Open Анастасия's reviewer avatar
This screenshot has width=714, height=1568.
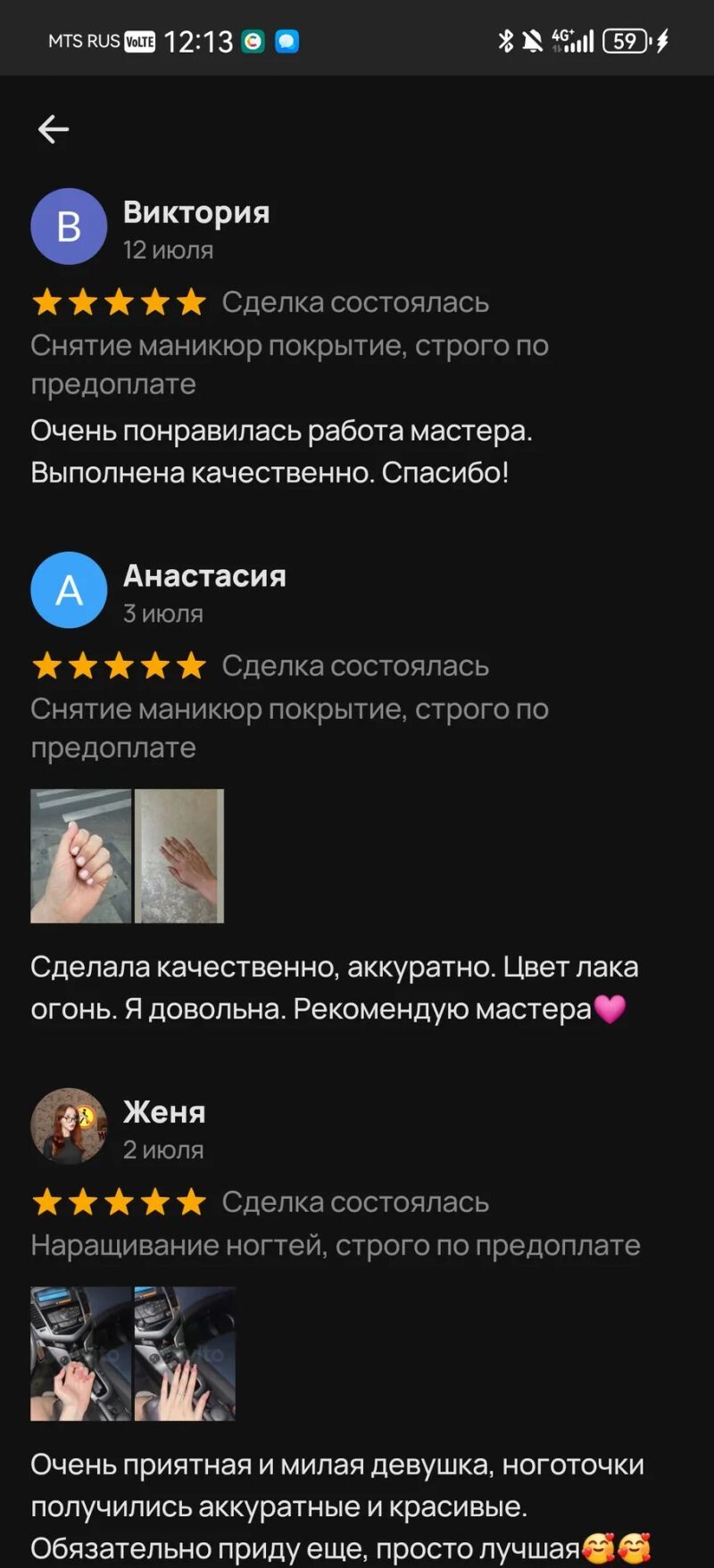point(69,590)
